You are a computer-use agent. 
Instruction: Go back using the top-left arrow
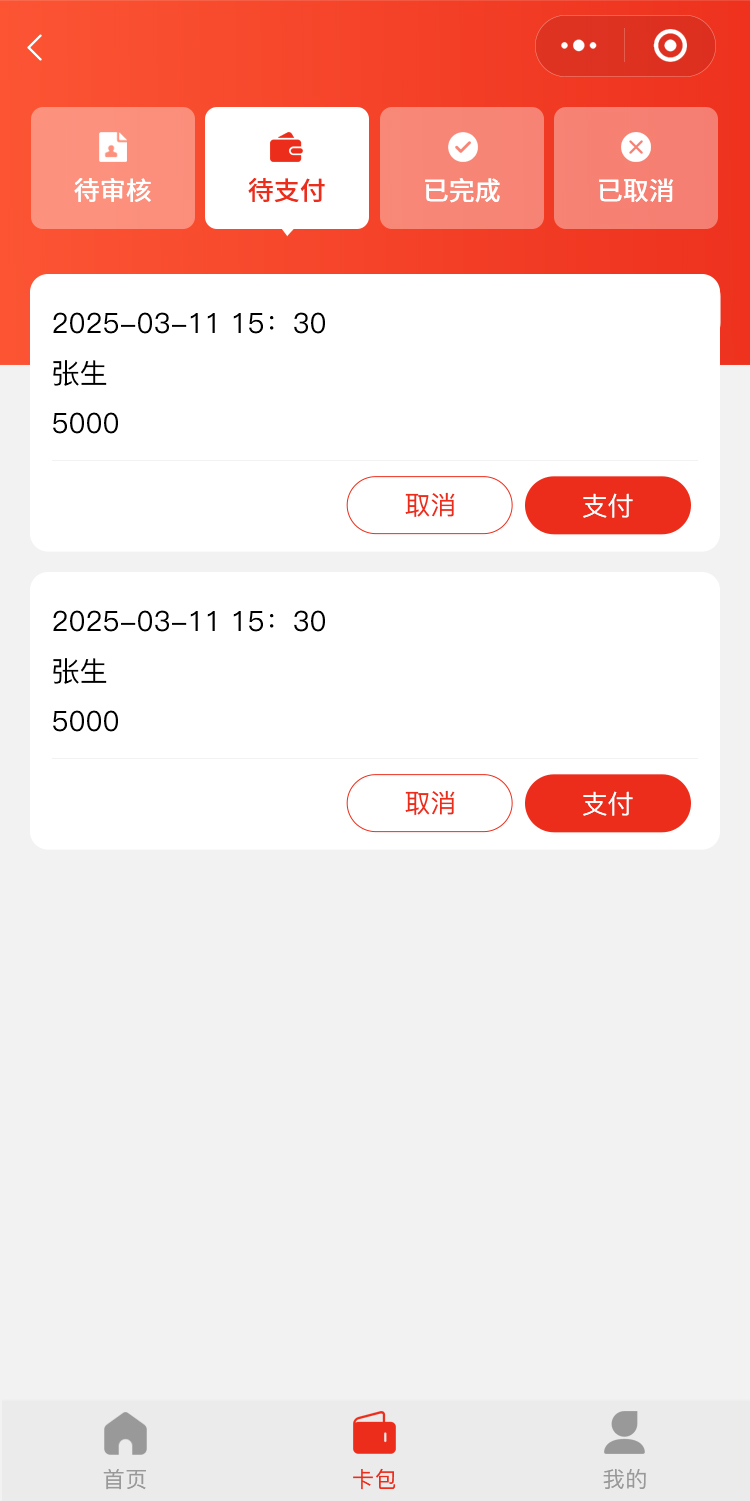click(x=35, y=47)
